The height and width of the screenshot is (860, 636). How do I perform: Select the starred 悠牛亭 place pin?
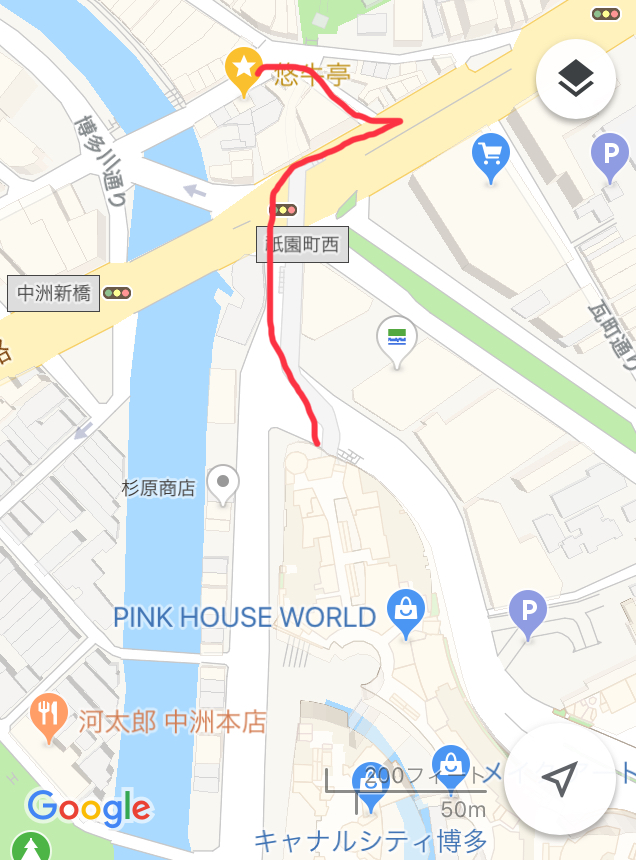[243, 72]
